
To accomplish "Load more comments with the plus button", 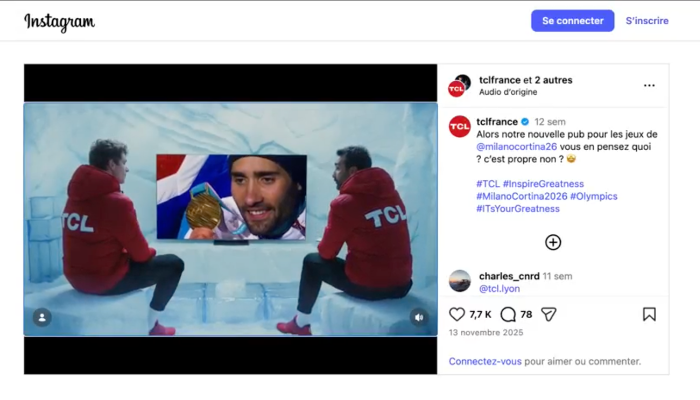I will [553, 242].
